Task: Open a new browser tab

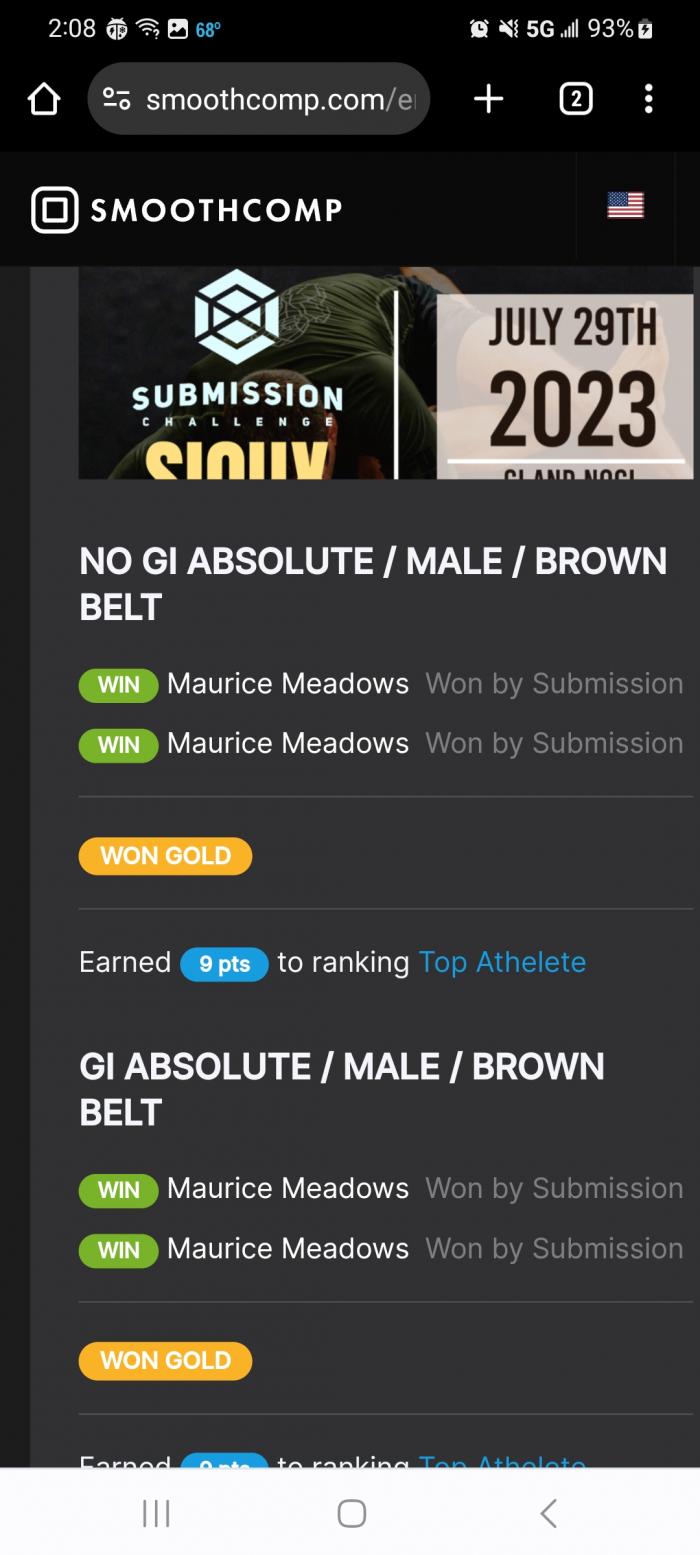Action: [x=488, y=99]
